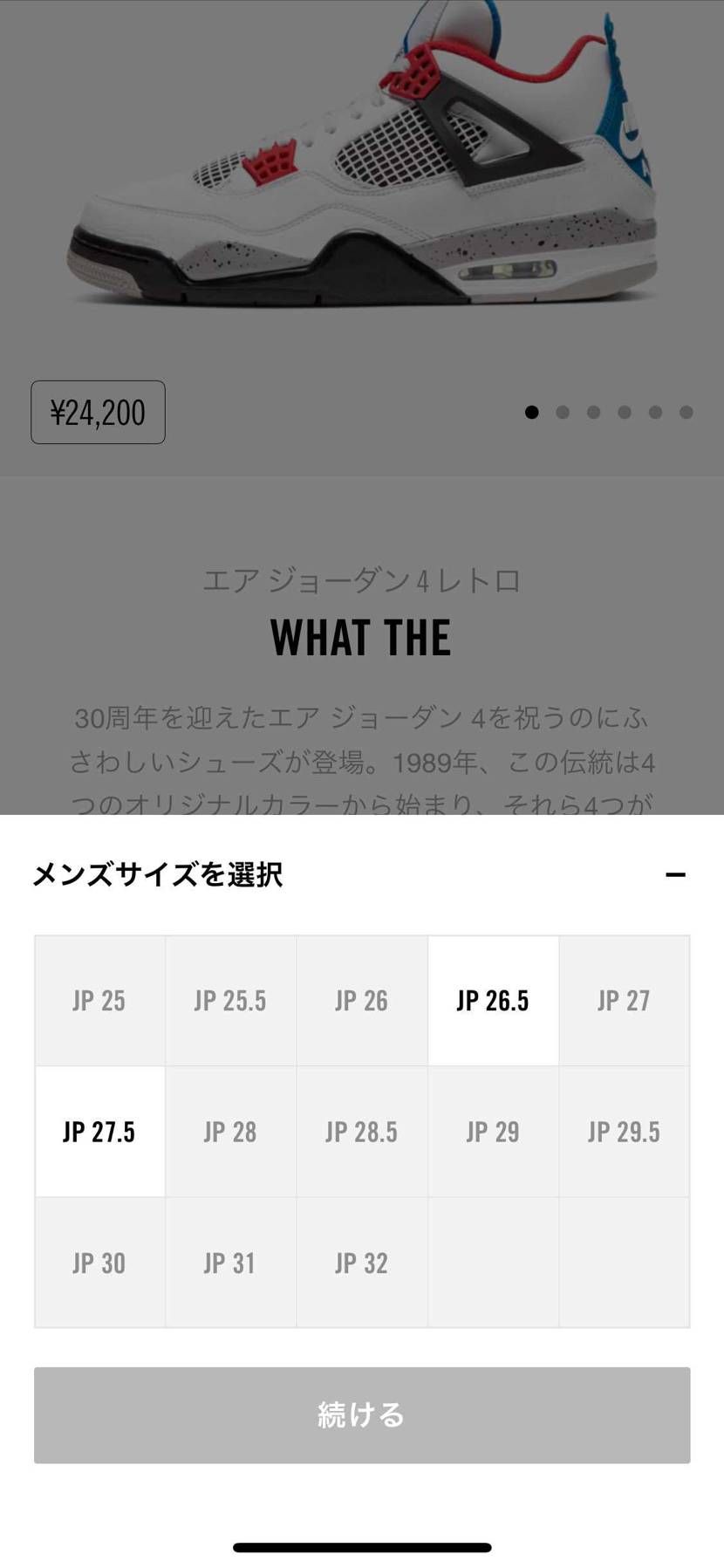Screen dimensions: 724x1568
Task: Select size JP 26
Action: pyautogui.click(x=361, y=1000)
